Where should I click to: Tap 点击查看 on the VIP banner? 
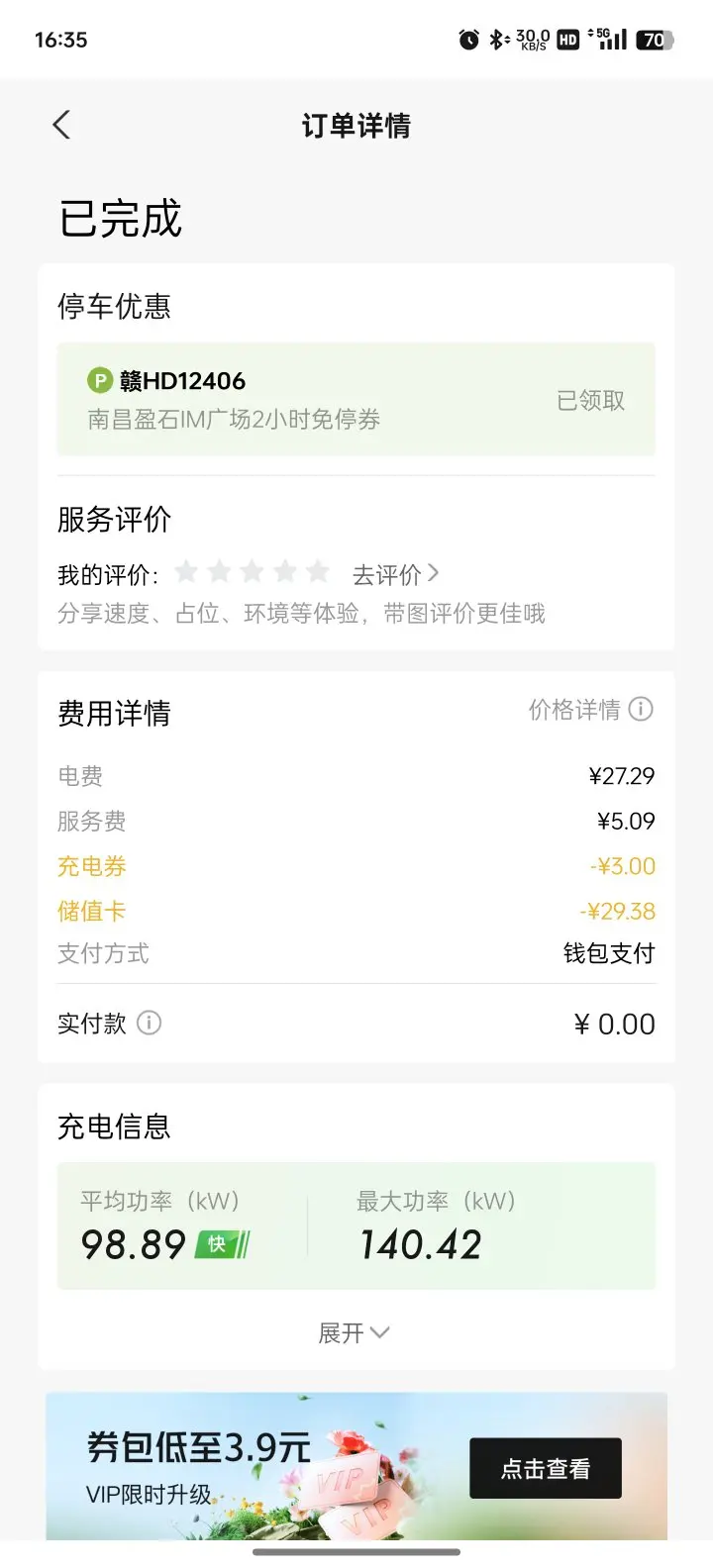(546, 1468)
